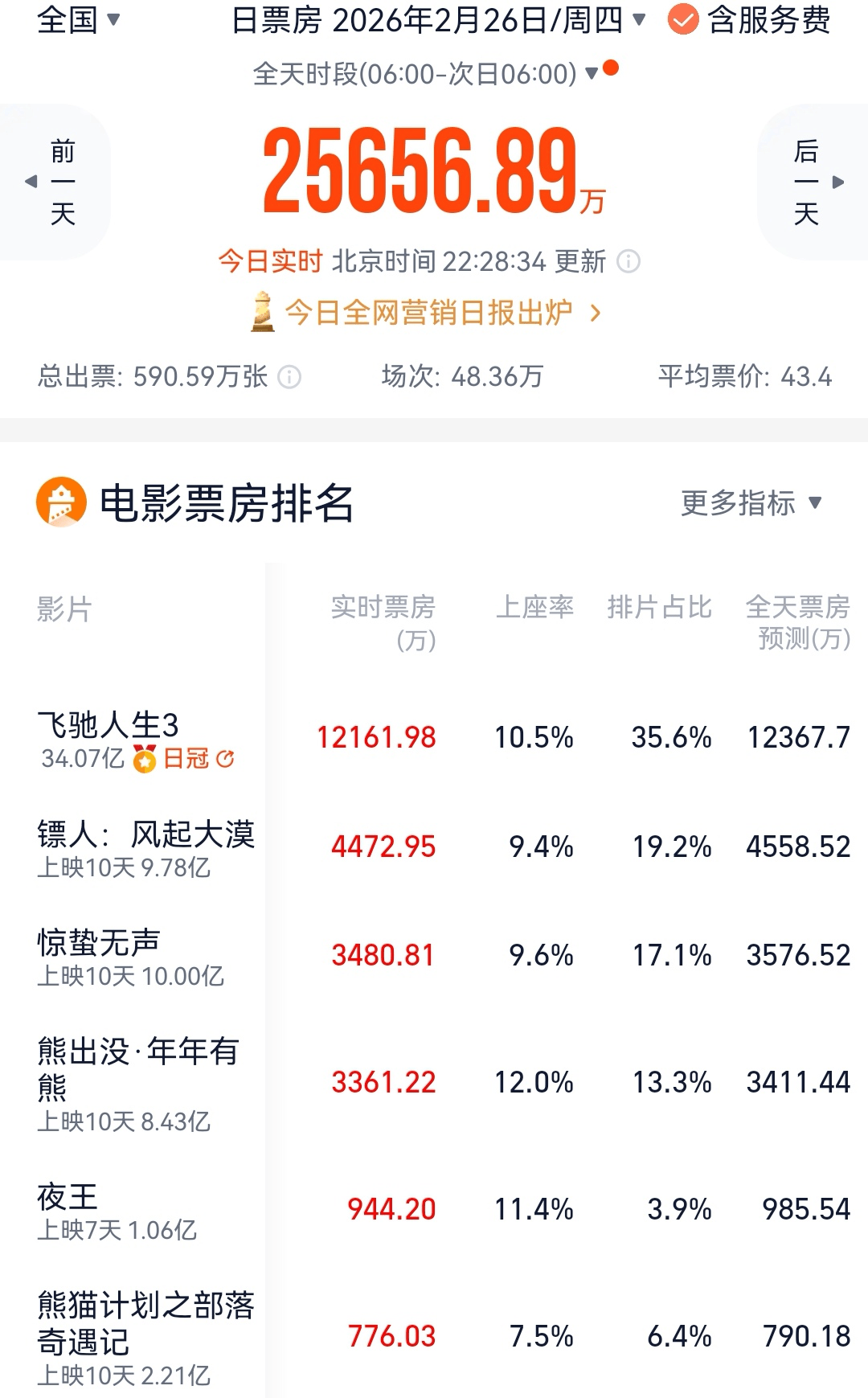Viewport: 868px width, 1398px height.
Task: Expand the 更多指标 dropdown
Action: coord(751,503)
